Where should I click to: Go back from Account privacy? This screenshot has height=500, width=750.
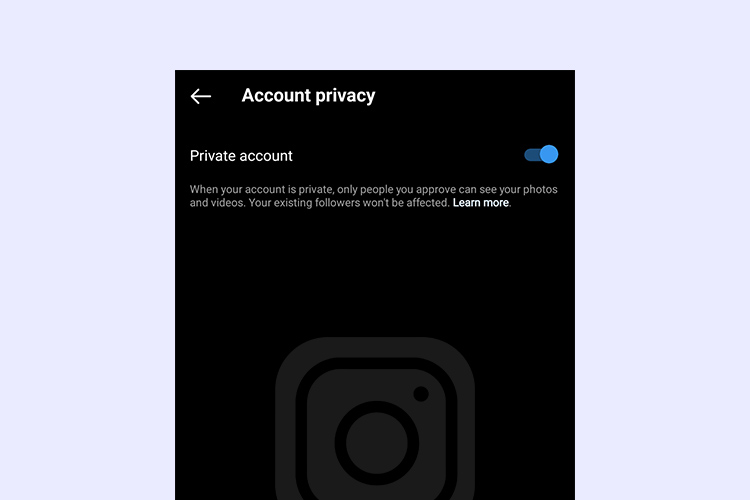coord(201,96)
